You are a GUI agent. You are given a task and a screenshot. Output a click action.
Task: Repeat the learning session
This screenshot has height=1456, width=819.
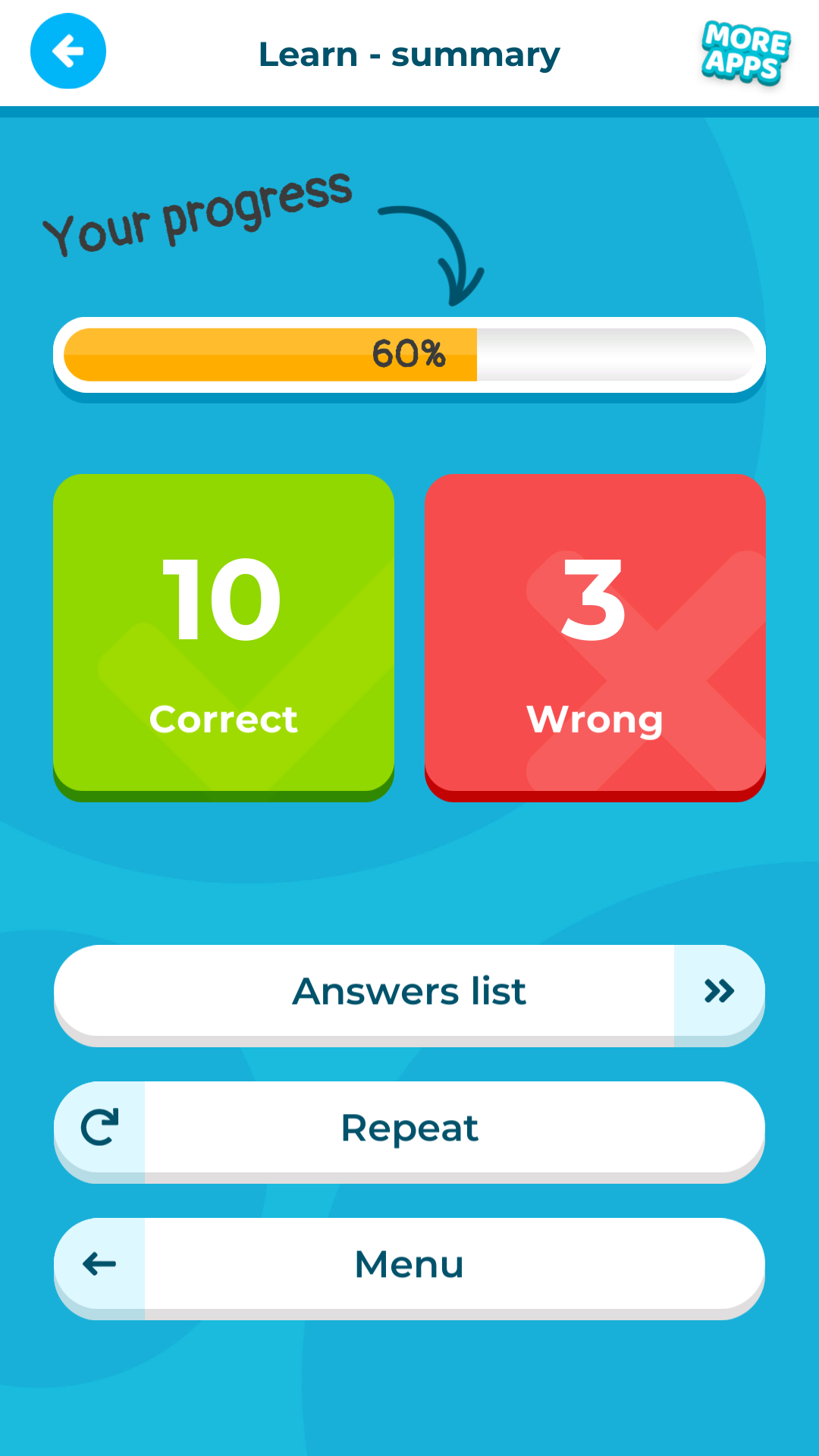point(409,1128)
